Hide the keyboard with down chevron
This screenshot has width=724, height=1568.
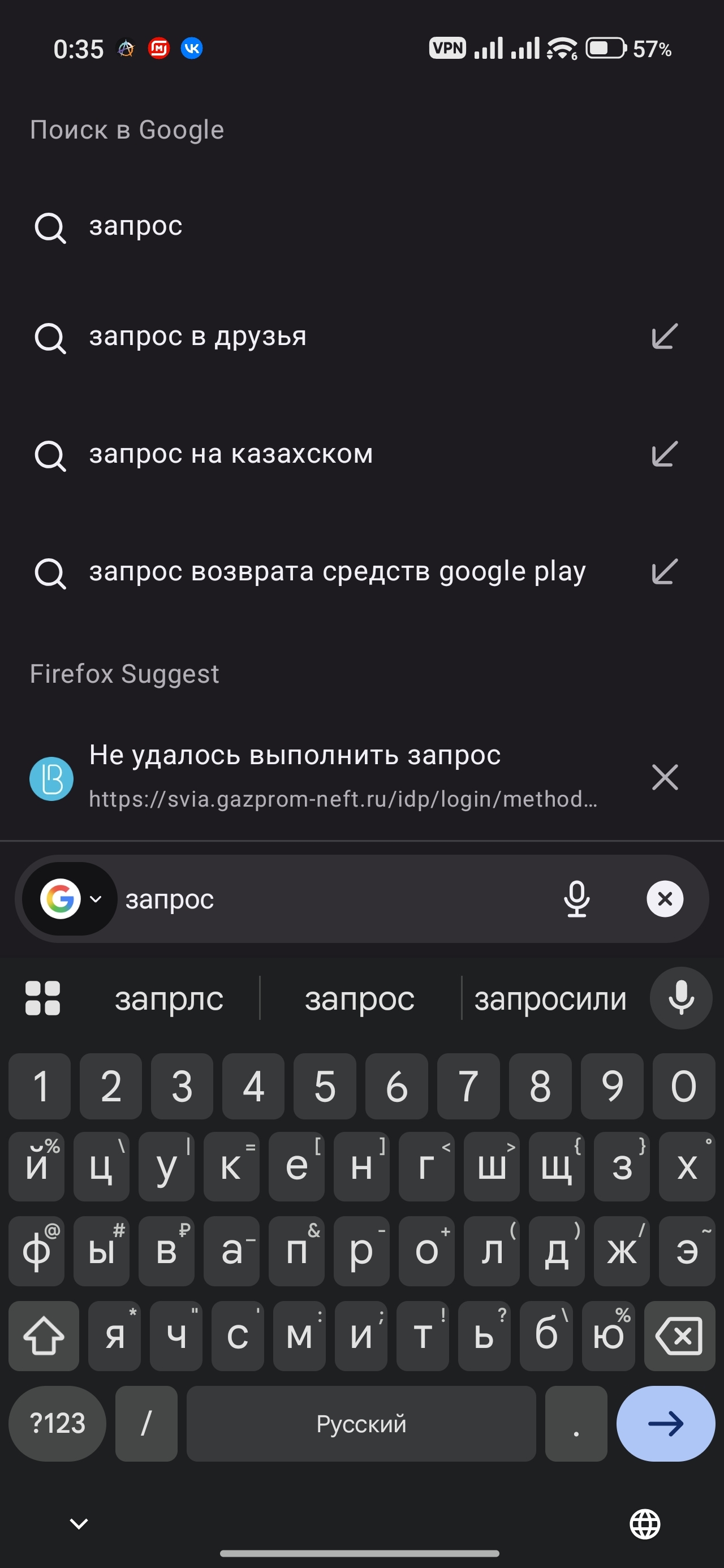click(79, 1523)
